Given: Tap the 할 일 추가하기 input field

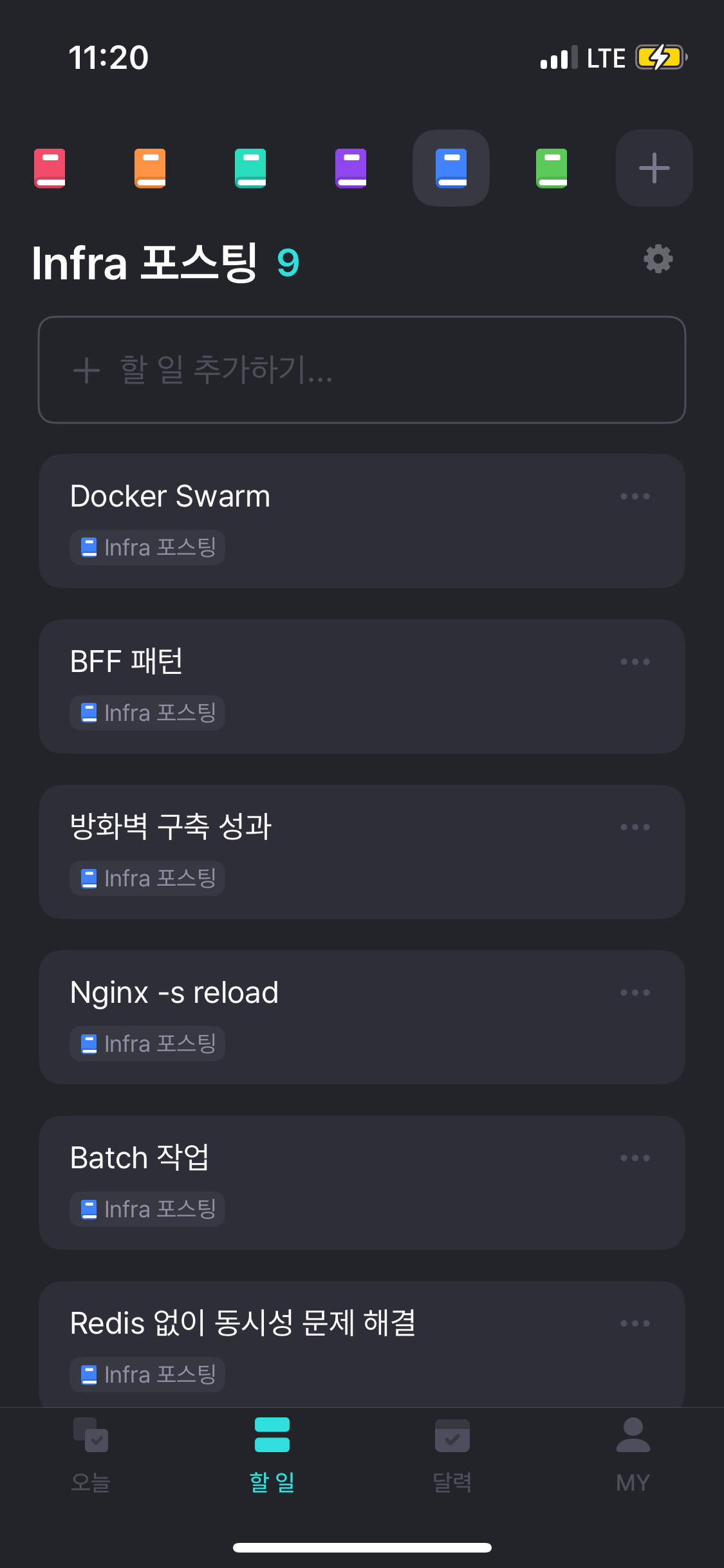Looking at the screenshot, I should point(362,370).
